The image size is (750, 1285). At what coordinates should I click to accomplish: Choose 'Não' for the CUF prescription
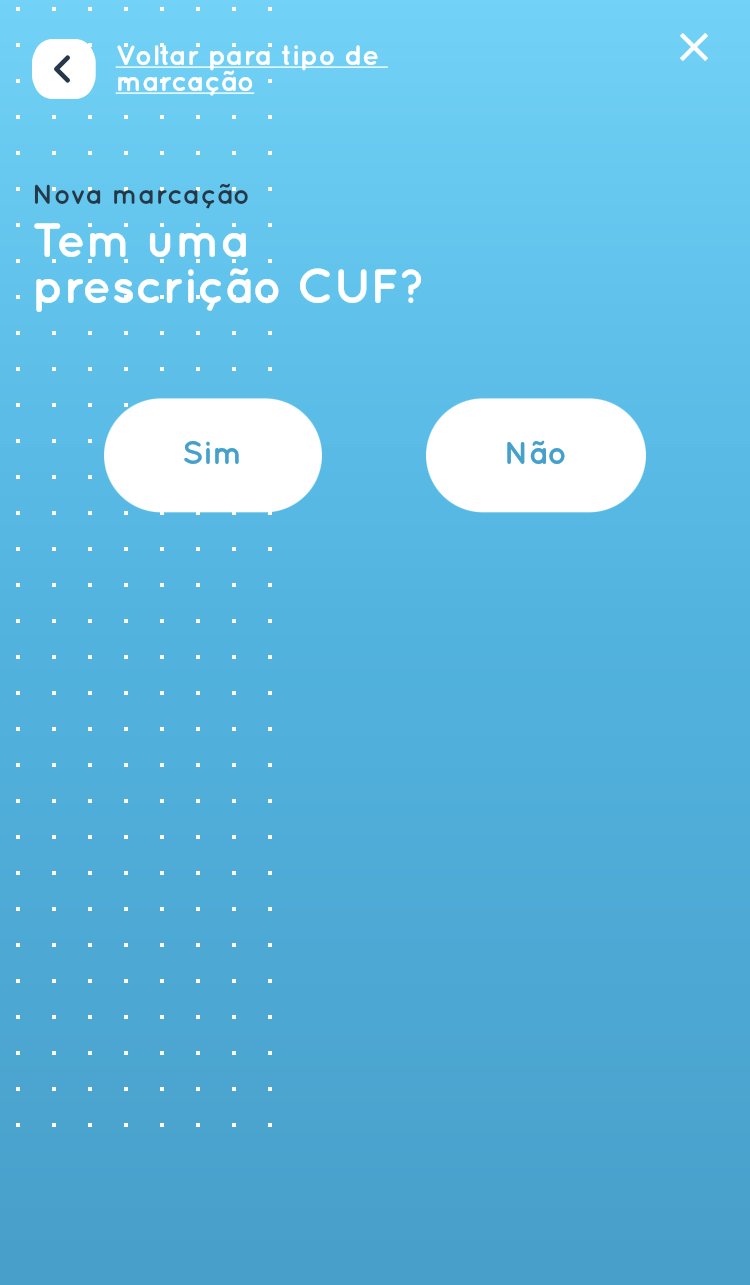[x=535, y=455]
